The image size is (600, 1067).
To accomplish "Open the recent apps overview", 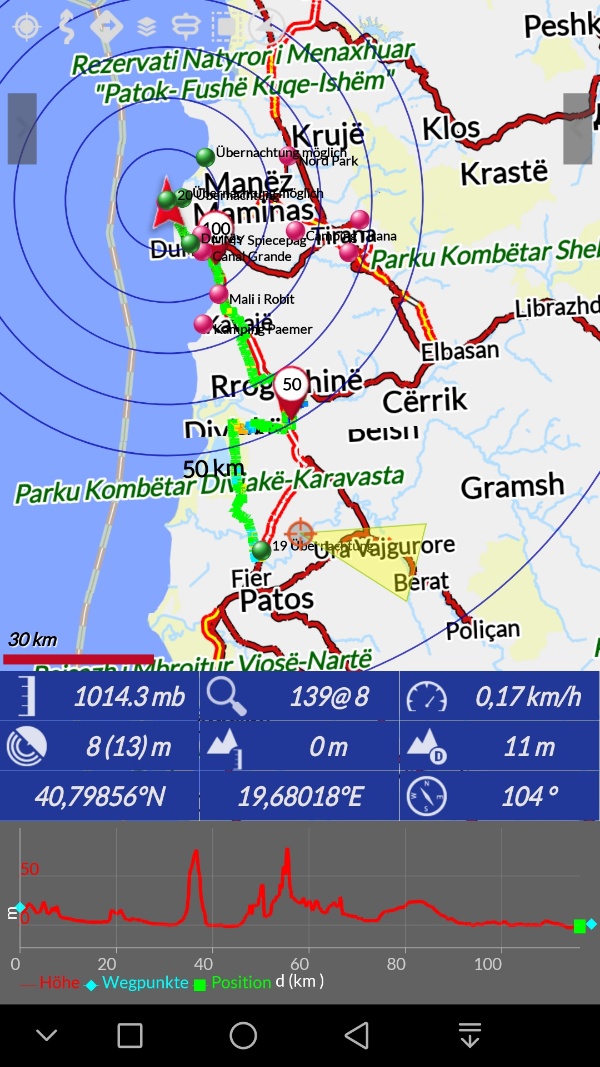I will tap(130, 1035).
